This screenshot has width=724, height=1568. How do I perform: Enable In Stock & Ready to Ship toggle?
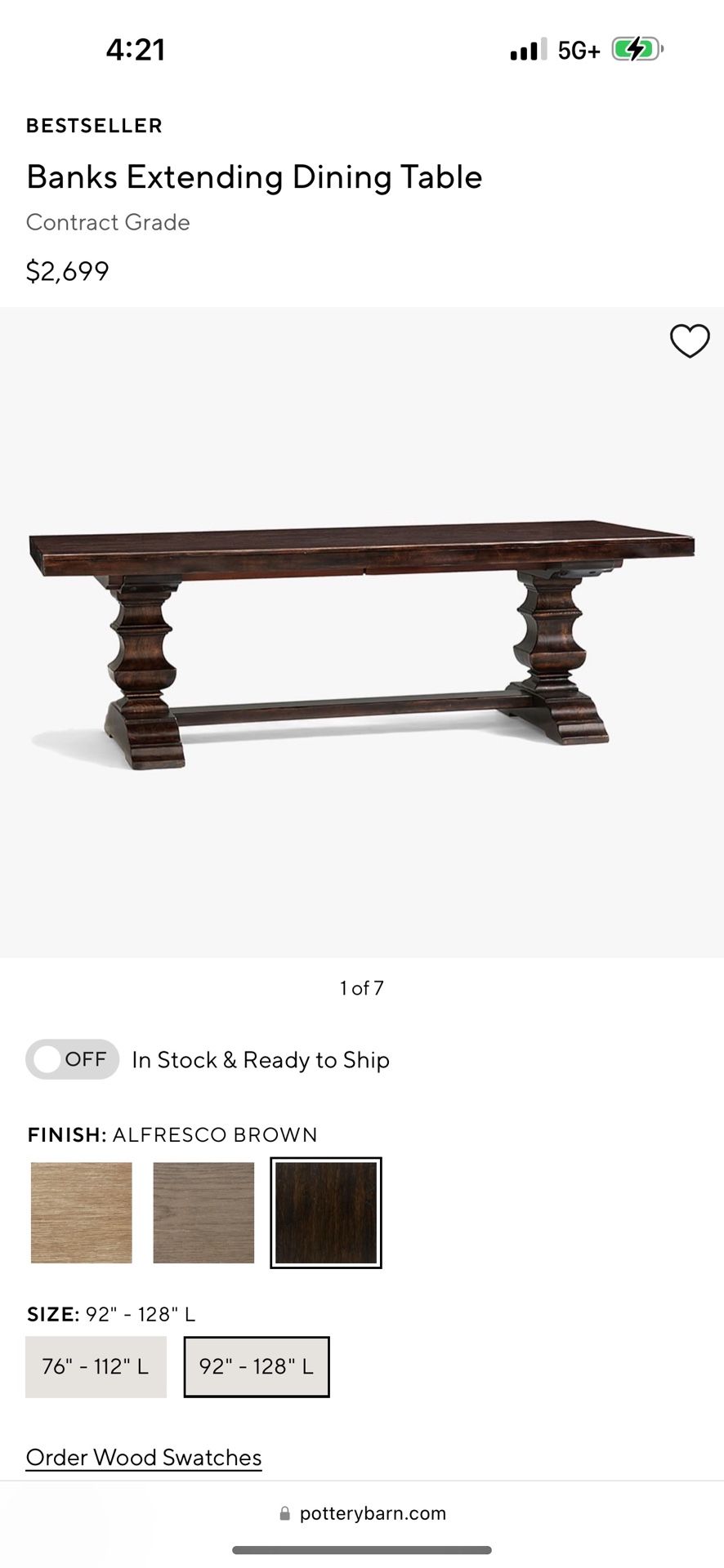(72, 1059)
